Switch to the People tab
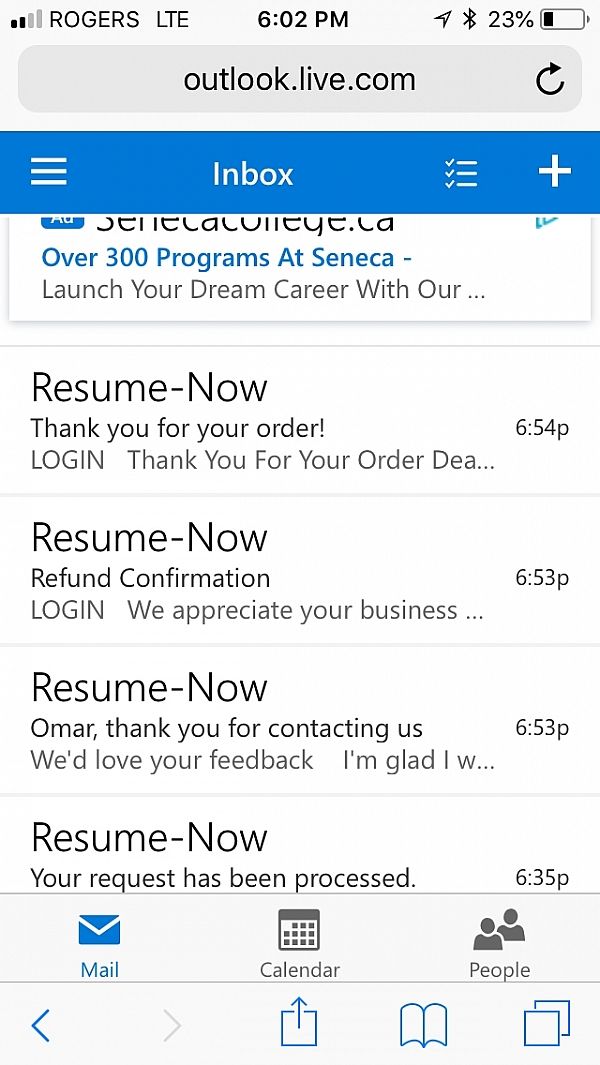600x1065 pixels. (499, 942)
